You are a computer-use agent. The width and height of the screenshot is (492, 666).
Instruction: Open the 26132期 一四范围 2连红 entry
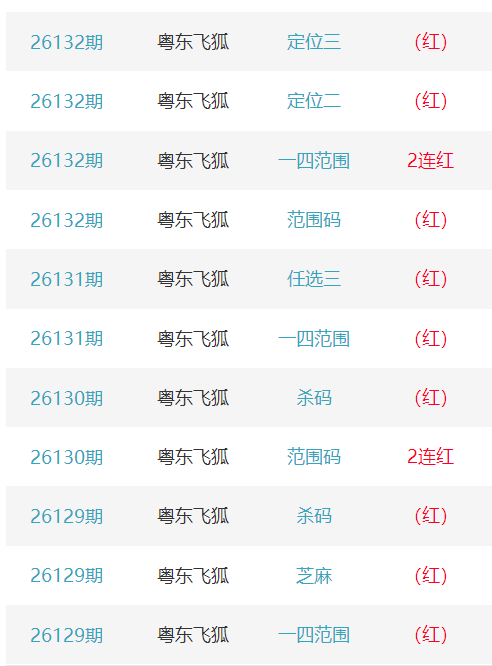pos(249,161)
